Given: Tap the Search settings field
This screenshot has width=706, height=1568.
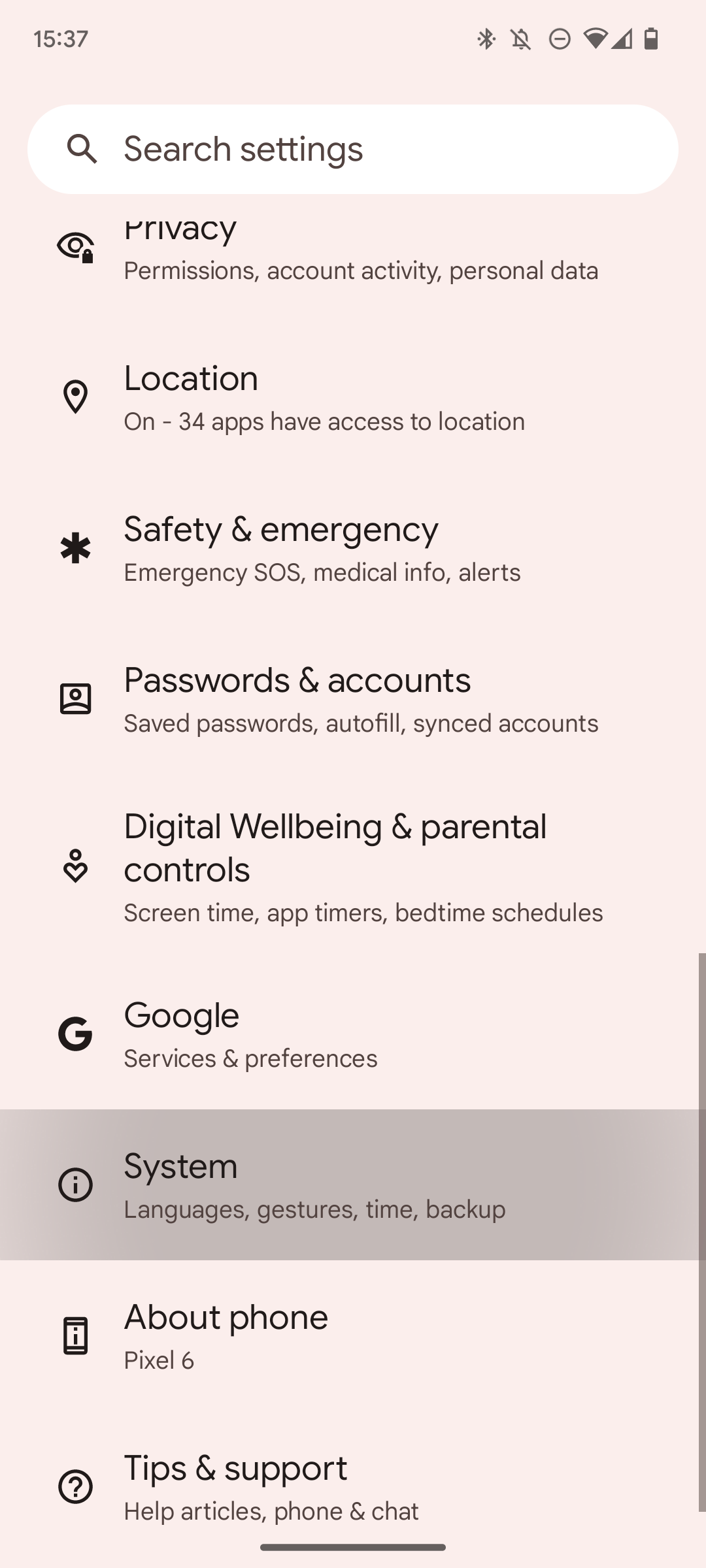Looking at the screenshot, I should 353,149.
